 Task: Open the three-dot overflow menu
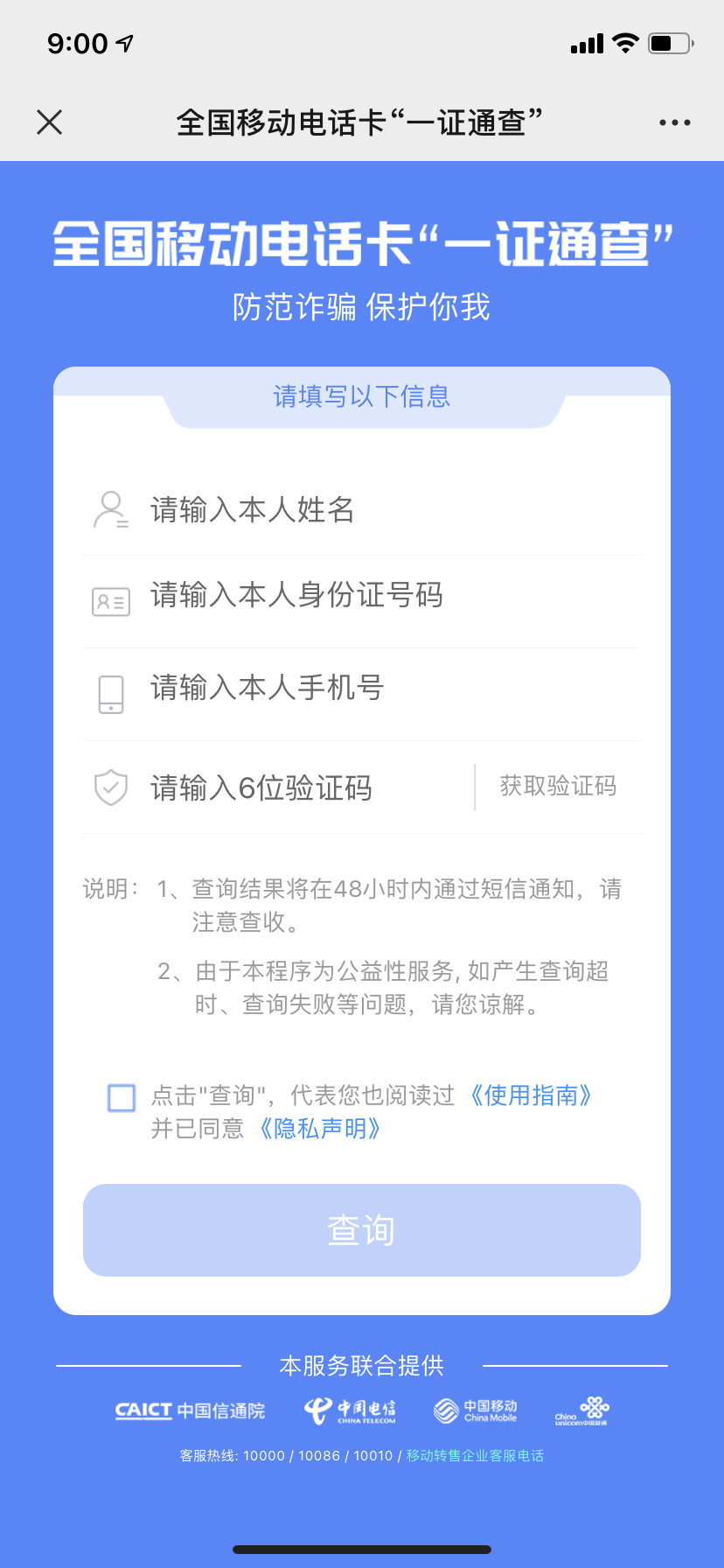point(674,122)
